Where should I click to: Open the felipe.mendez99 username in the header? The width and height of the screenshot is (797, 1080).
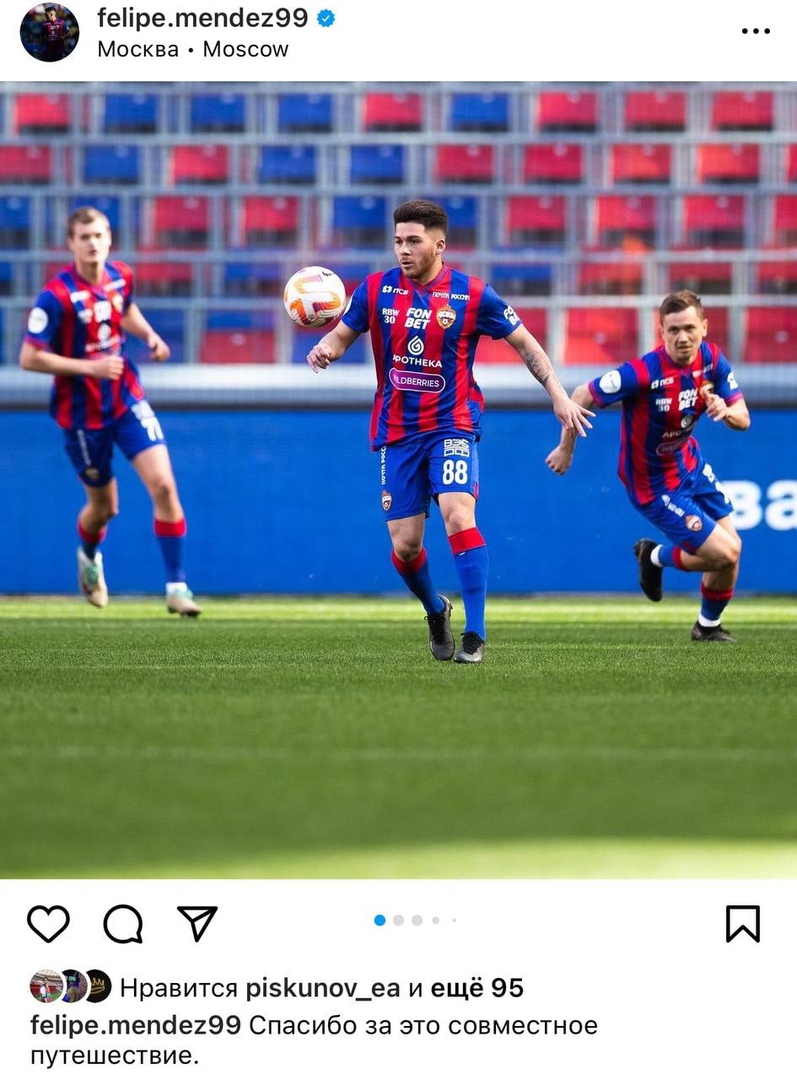(x=204, y=18)
